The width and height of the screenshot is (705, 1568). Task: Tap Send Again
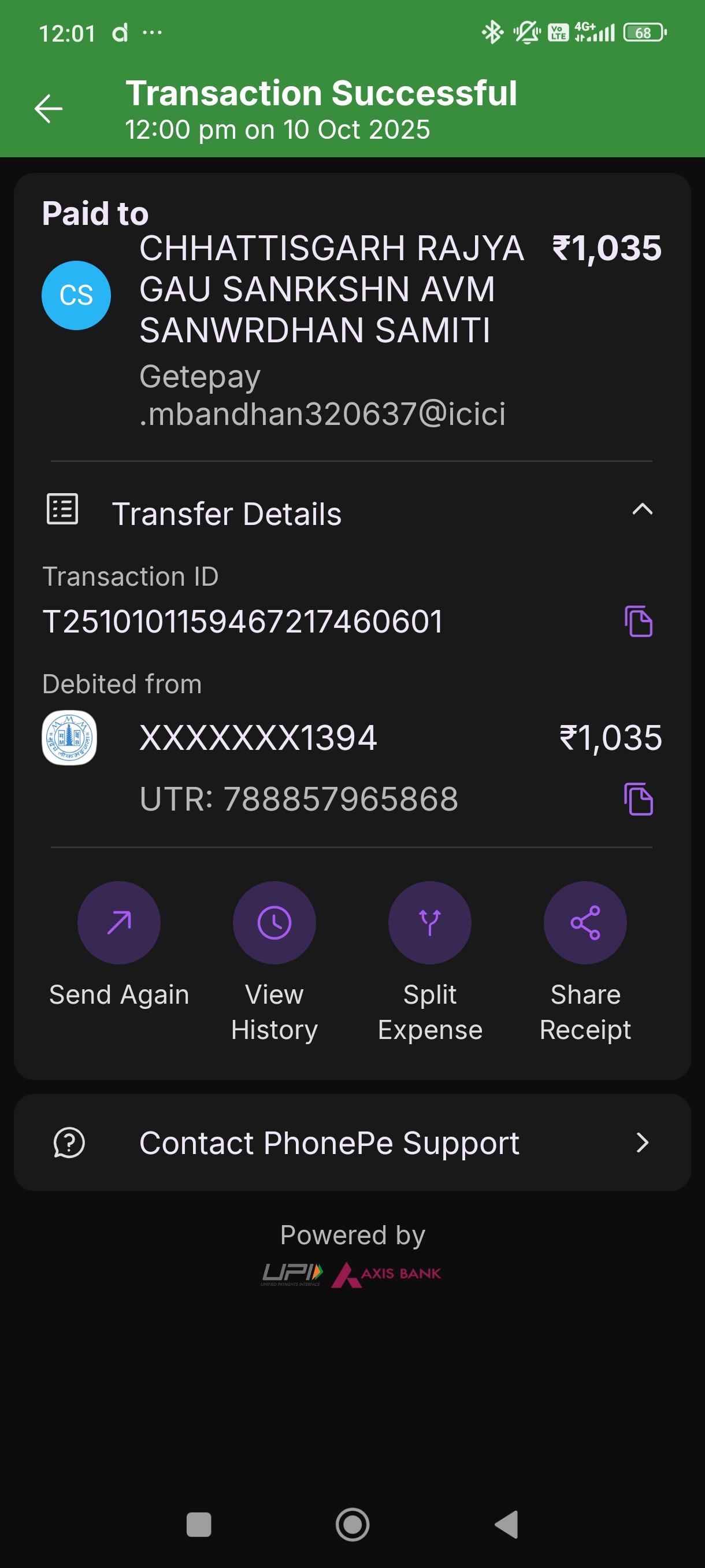point(118,923)
